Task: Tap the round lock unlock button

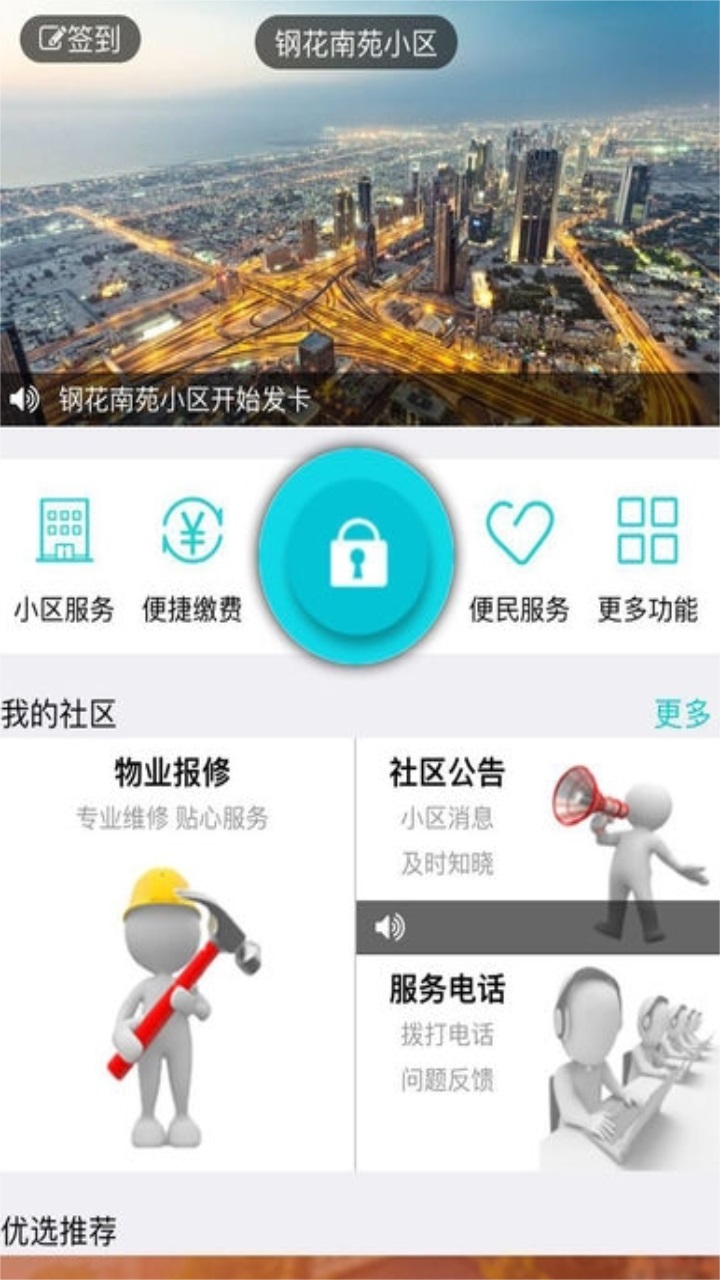Action: coord(357,557)
